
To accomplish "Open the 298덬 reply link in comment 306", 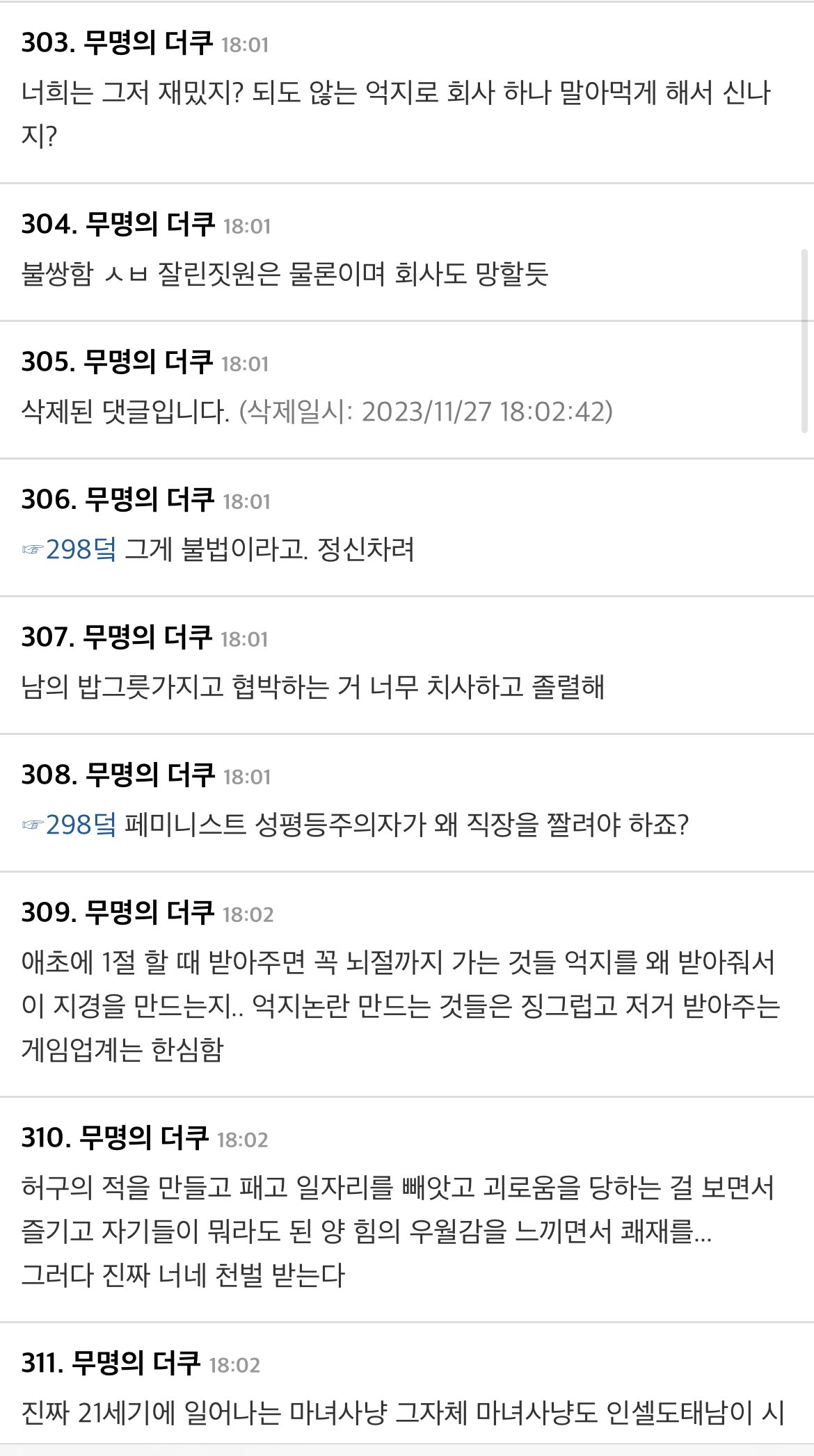I will pos(79,550).
